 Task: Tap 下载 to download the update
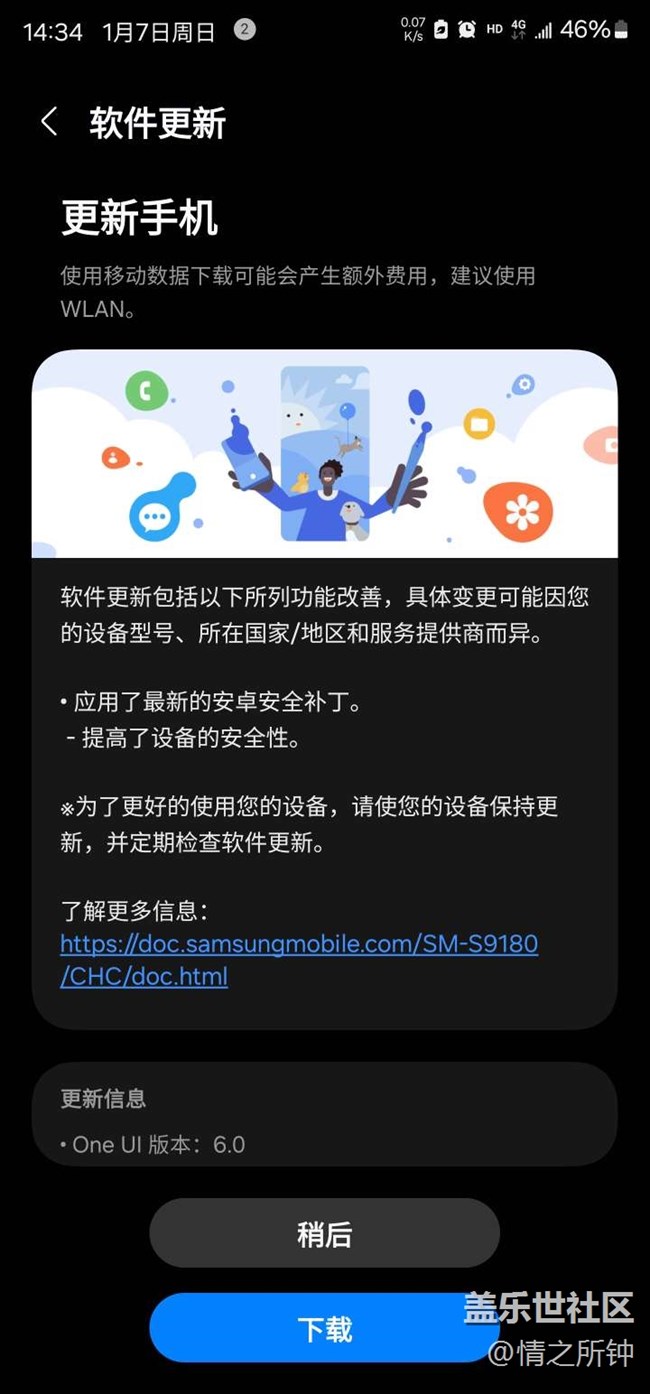click(324, 1328)
